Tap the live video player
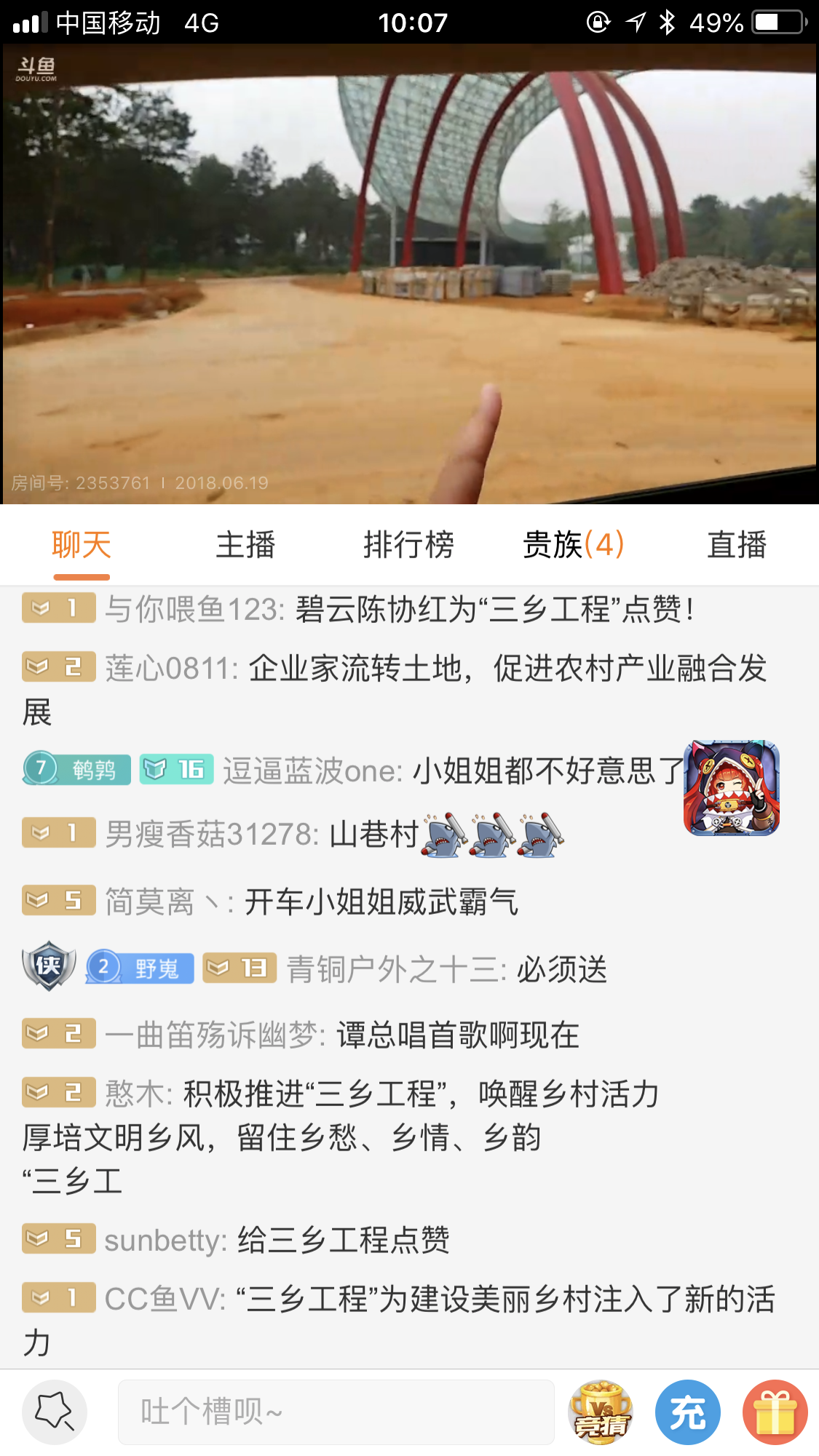 coord(409,274)
